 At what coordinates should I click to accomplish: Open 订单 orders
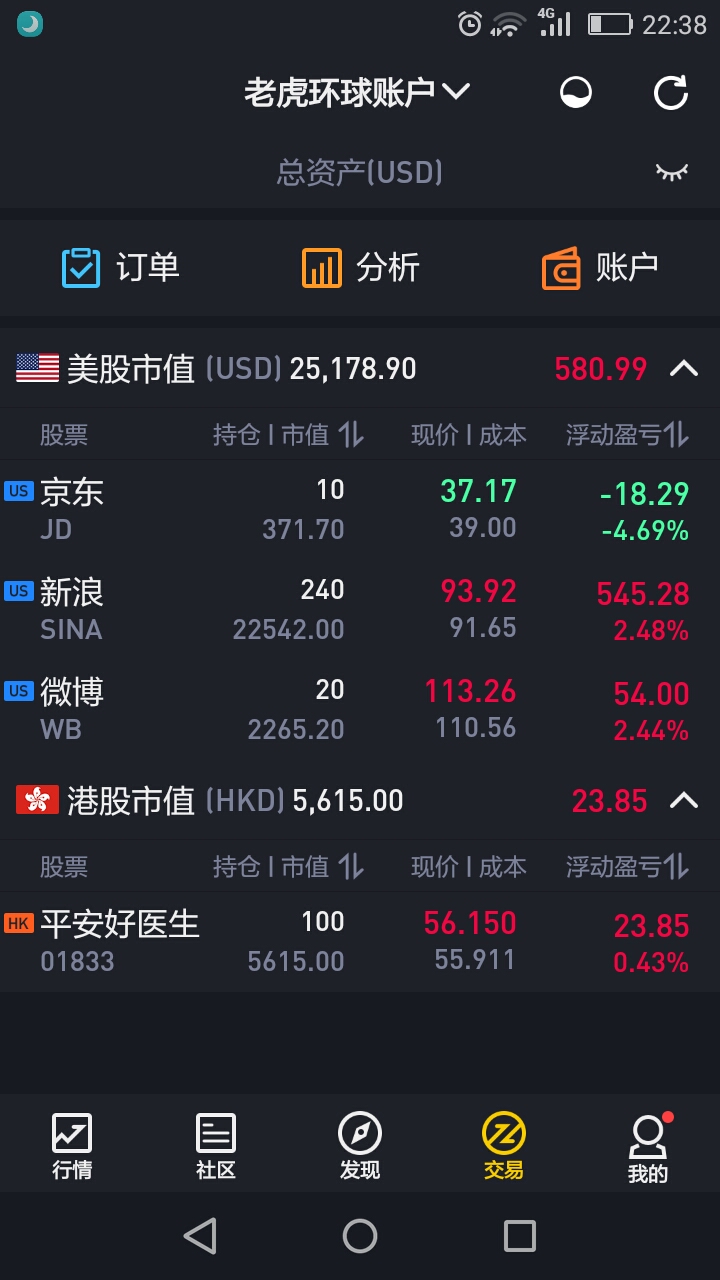pos(120,267)
